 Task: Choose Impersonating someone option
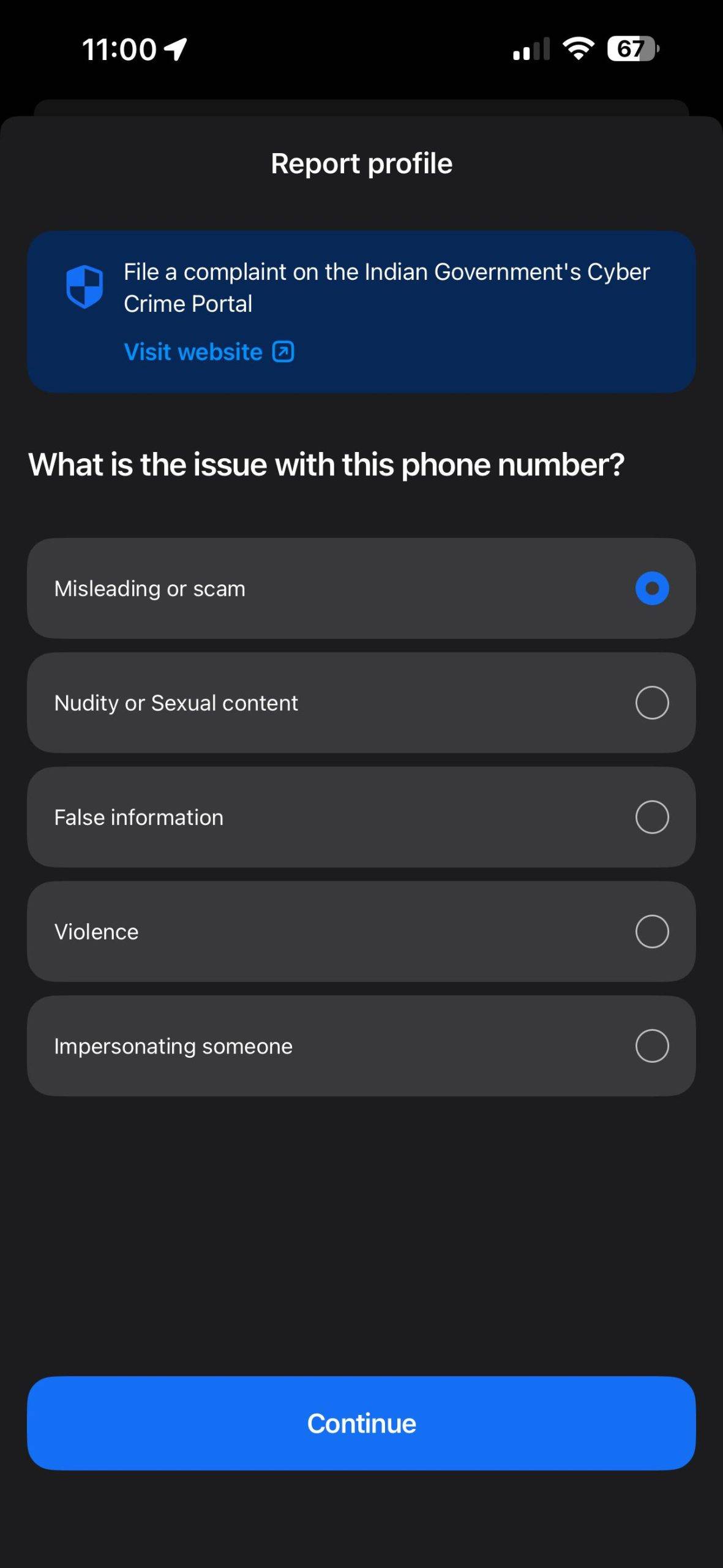pyautogui.click(x=361, y=1046)
